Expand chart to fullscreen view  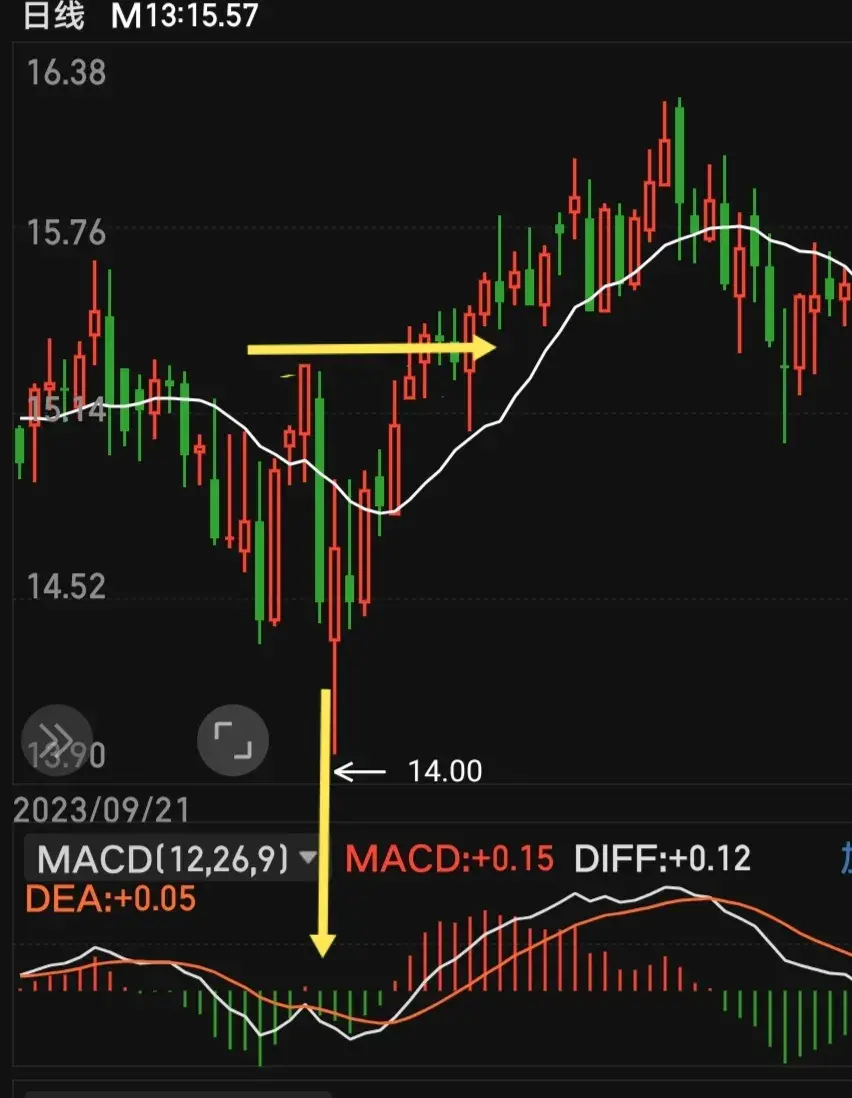click(233, 741)
